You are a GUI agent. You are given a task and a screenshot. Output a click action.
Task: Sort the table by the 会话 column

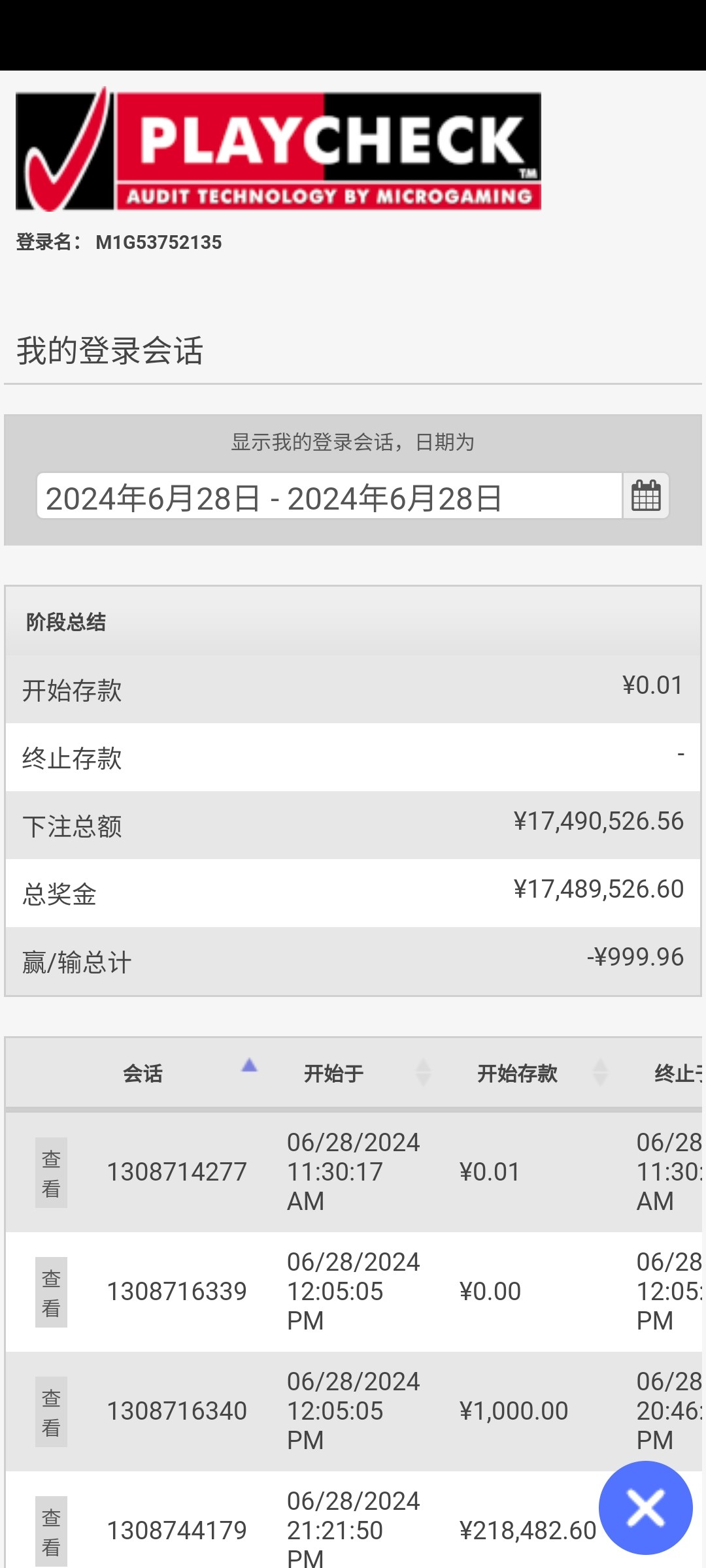(143, 1073)
